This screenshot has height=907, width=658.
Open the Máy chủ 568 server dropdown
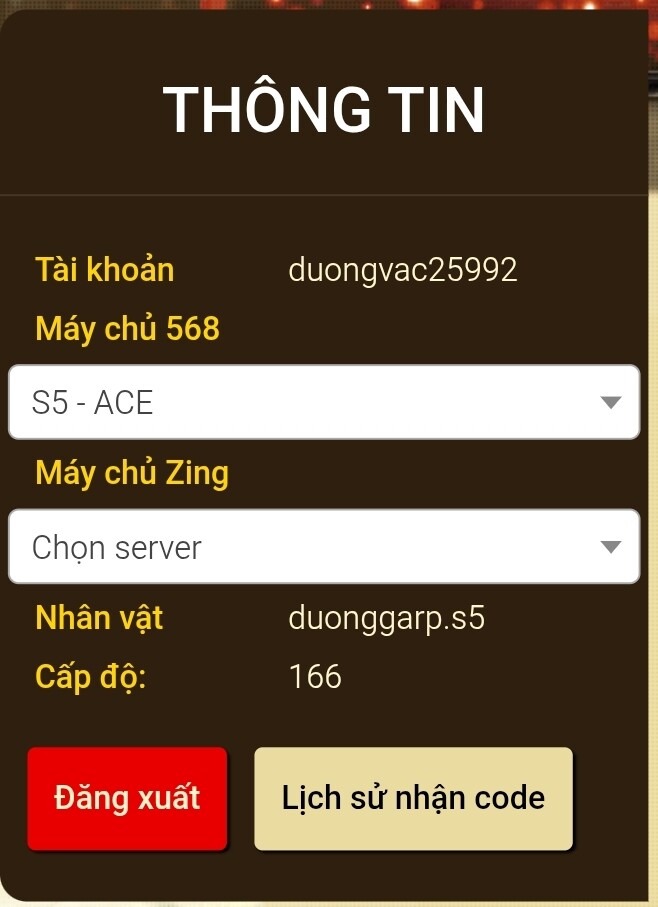pyautogui.click(x=323, y=402)
